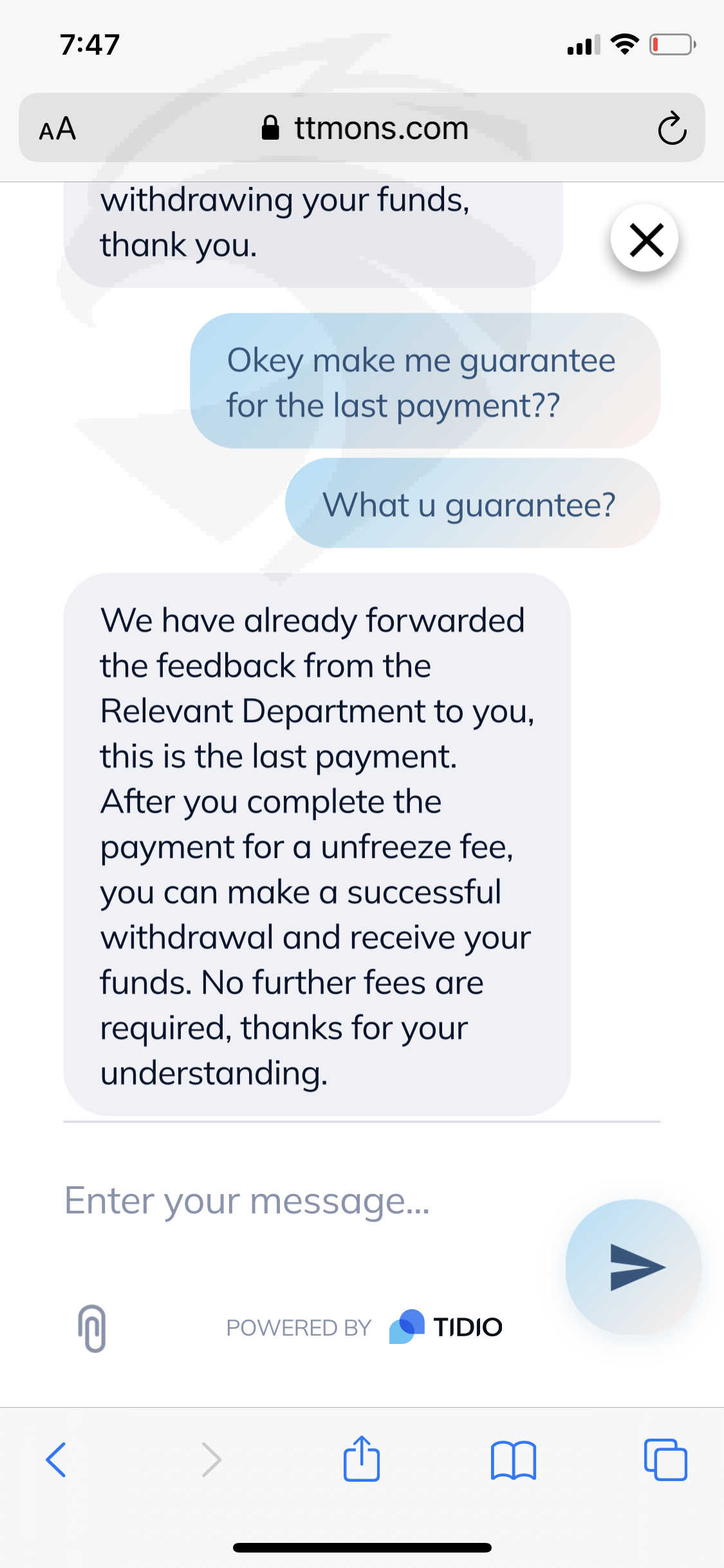724x1568 pixels.
Task: Open Safari bookmarks
Action: point(514,1460)
